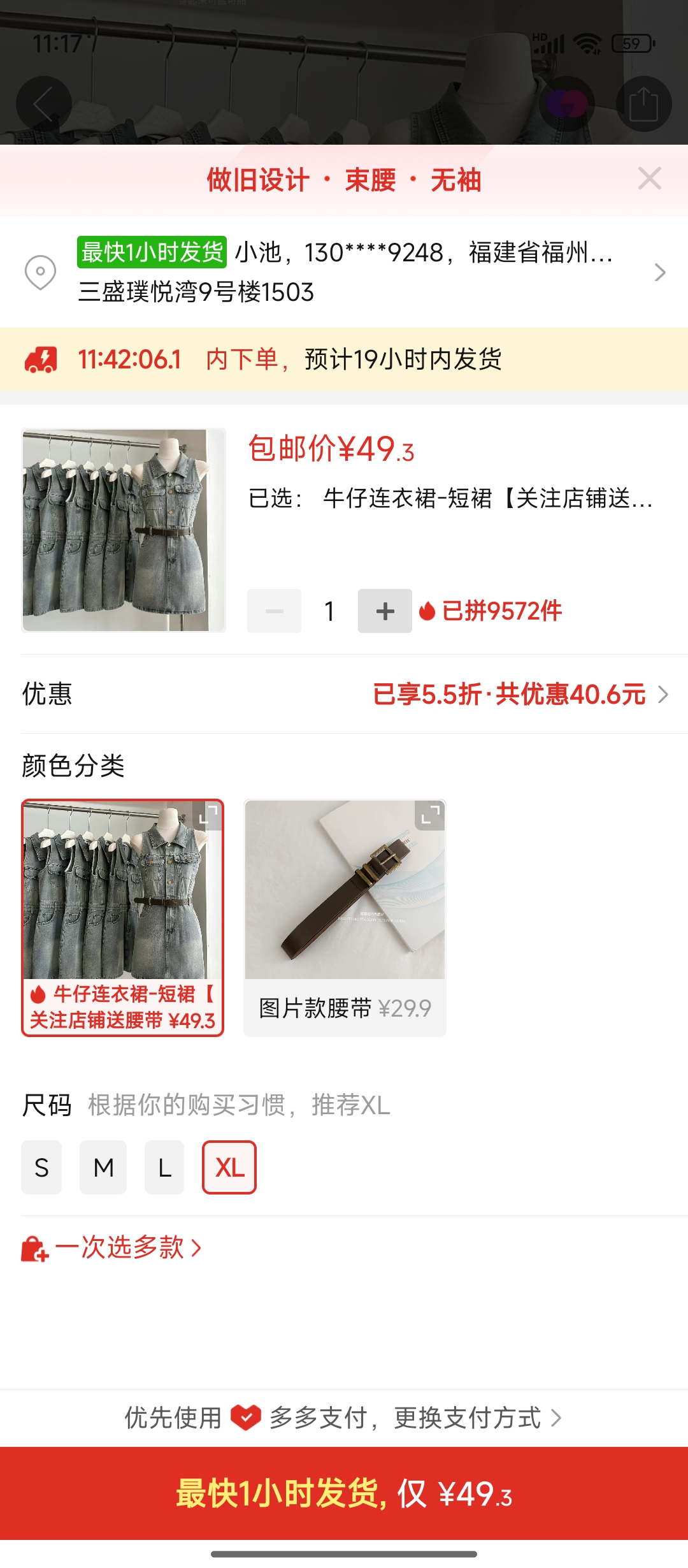
Task: Buy now with 最快1小时发货 ¥49.3 button
Action: (x=344, y=1493)
